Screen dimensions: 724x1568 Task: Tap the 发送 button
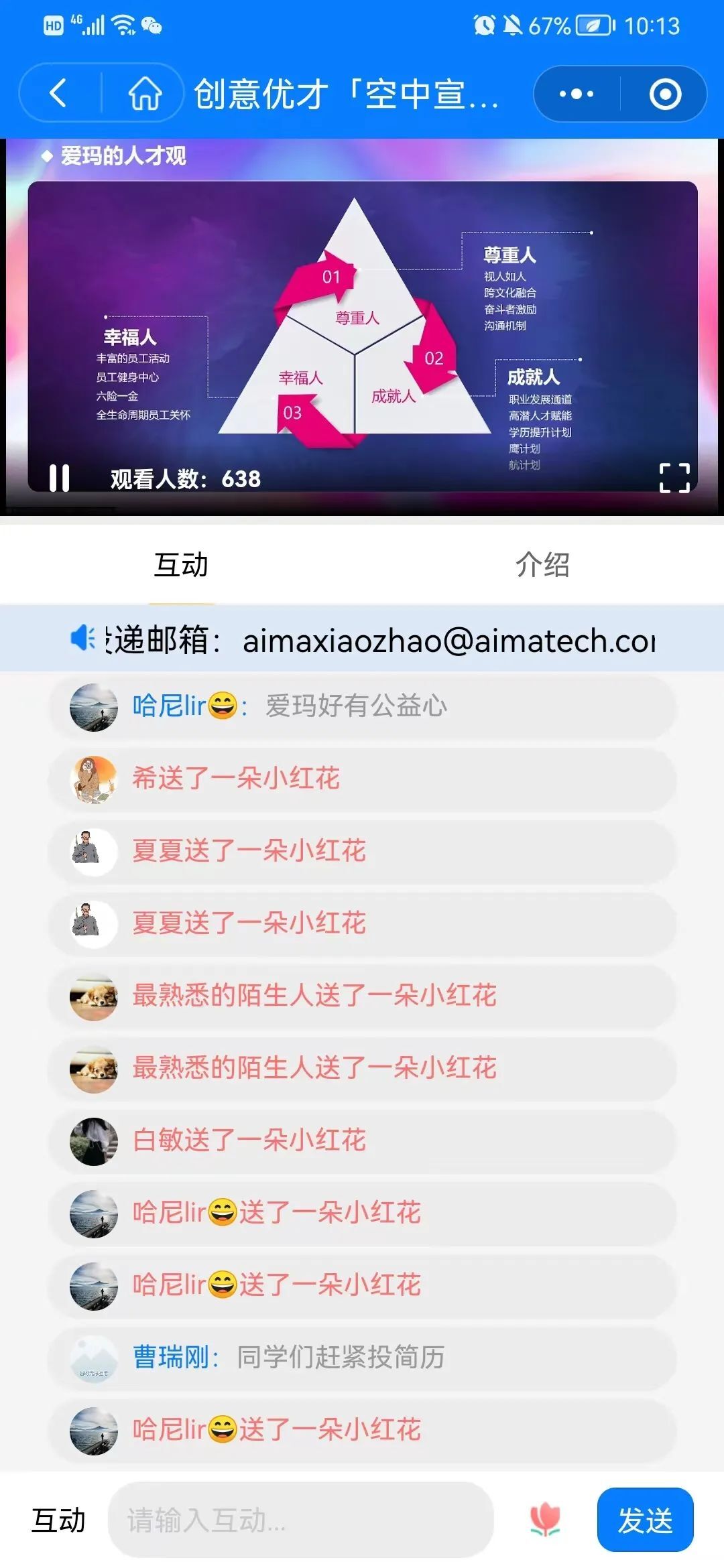[x=644, y=1520]
